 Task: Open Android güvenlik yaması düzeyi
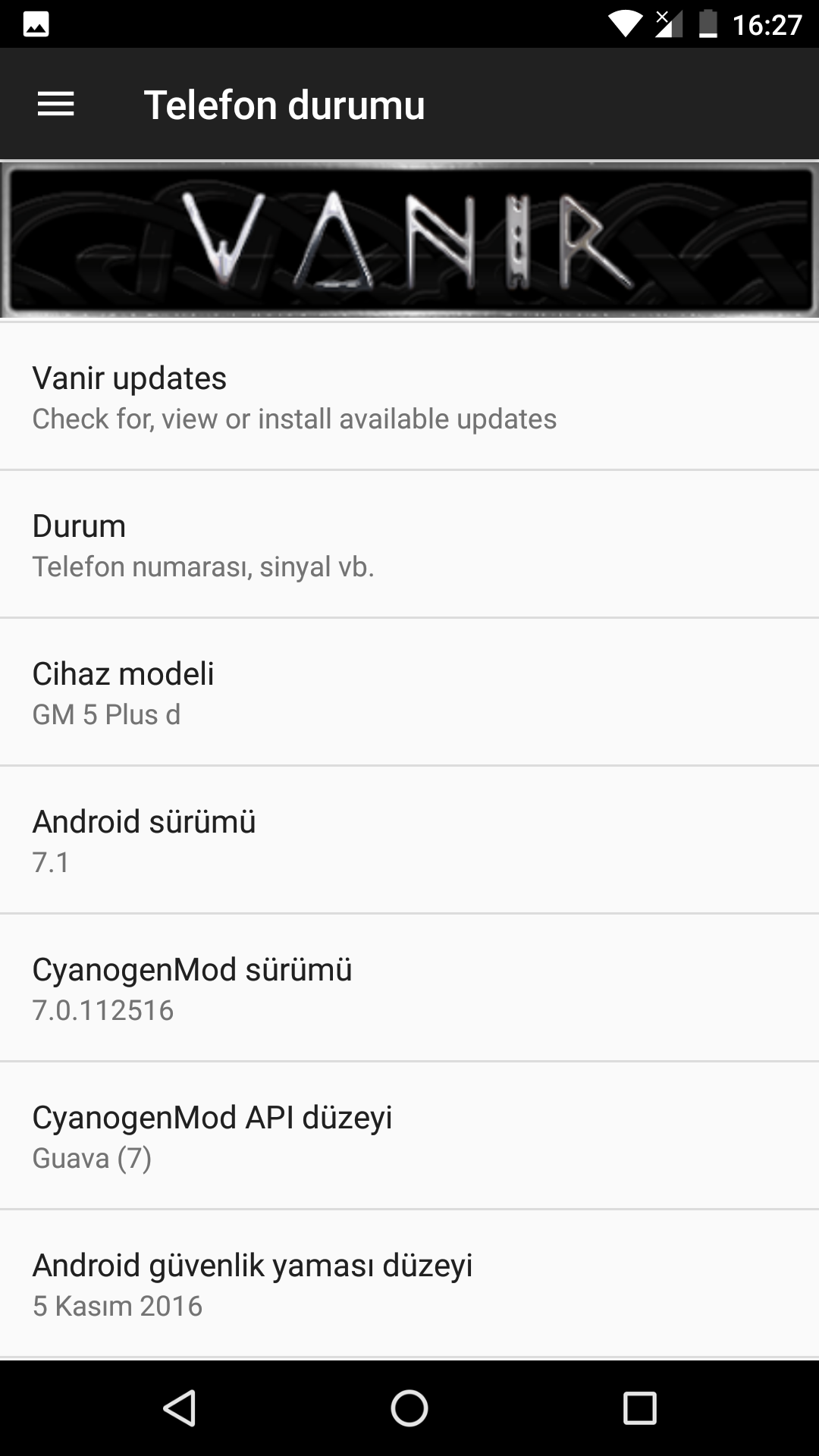pos(409,1284)
